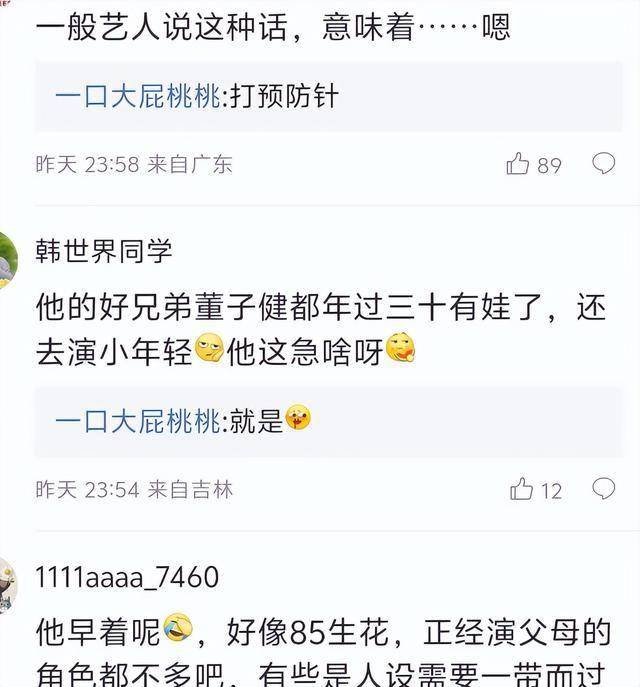The width and height of the screenshot is (640, 687).
Task: Open 一口大屁桃桃 profile from the 就是 reply
Action: tap(137, 421)
